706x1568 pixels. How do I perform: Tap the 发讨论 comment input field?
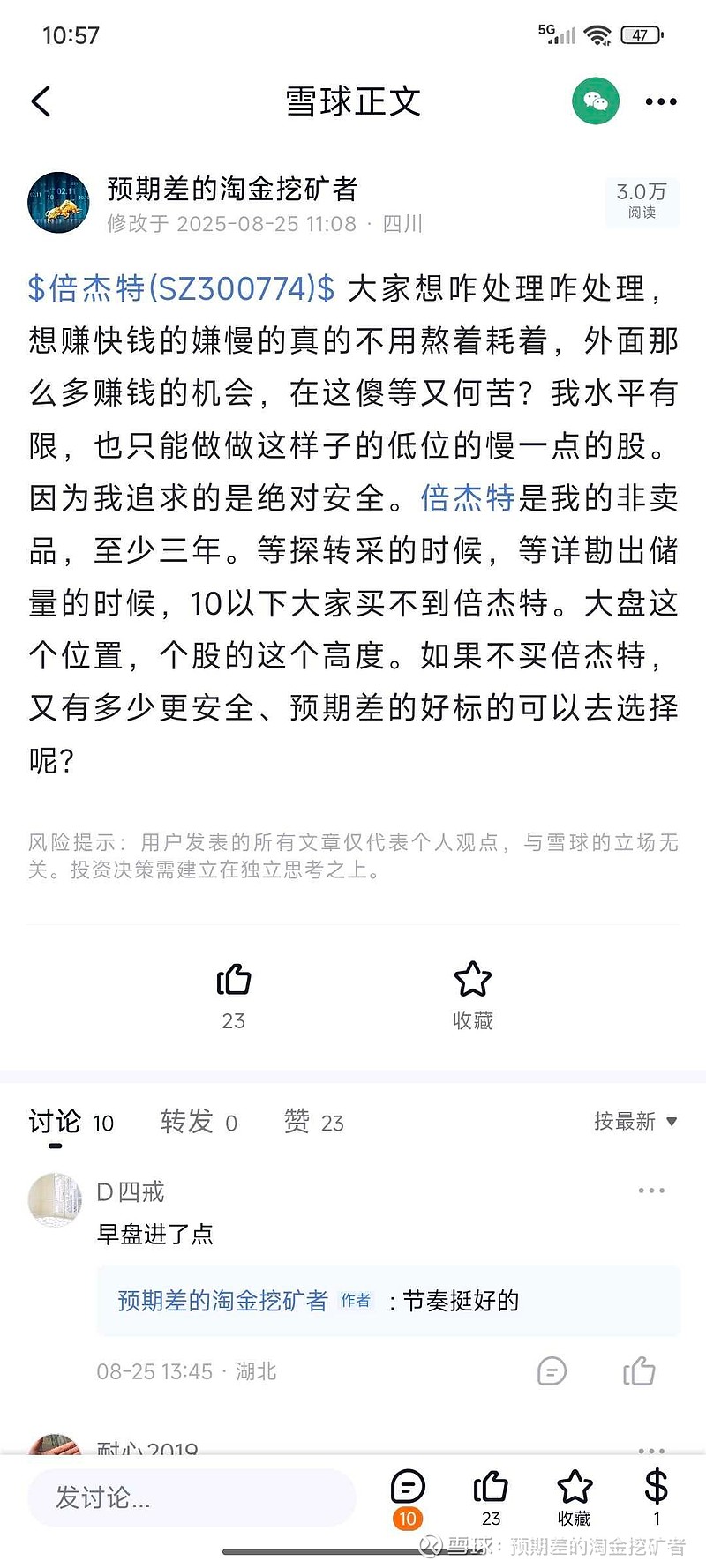click(x=192, y=1497)
